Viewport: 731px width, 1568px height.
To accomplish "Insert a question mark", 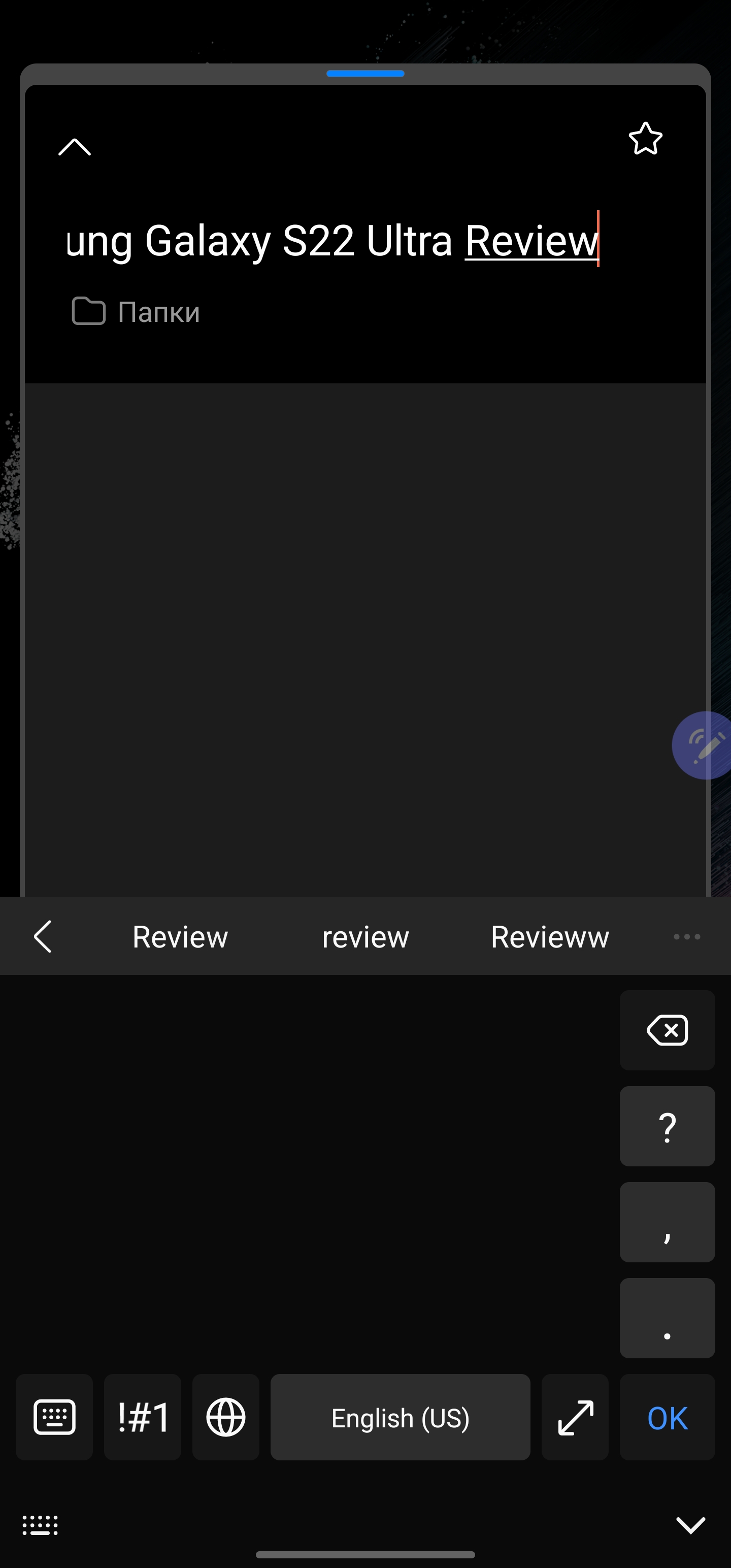I will [667, 1126].
